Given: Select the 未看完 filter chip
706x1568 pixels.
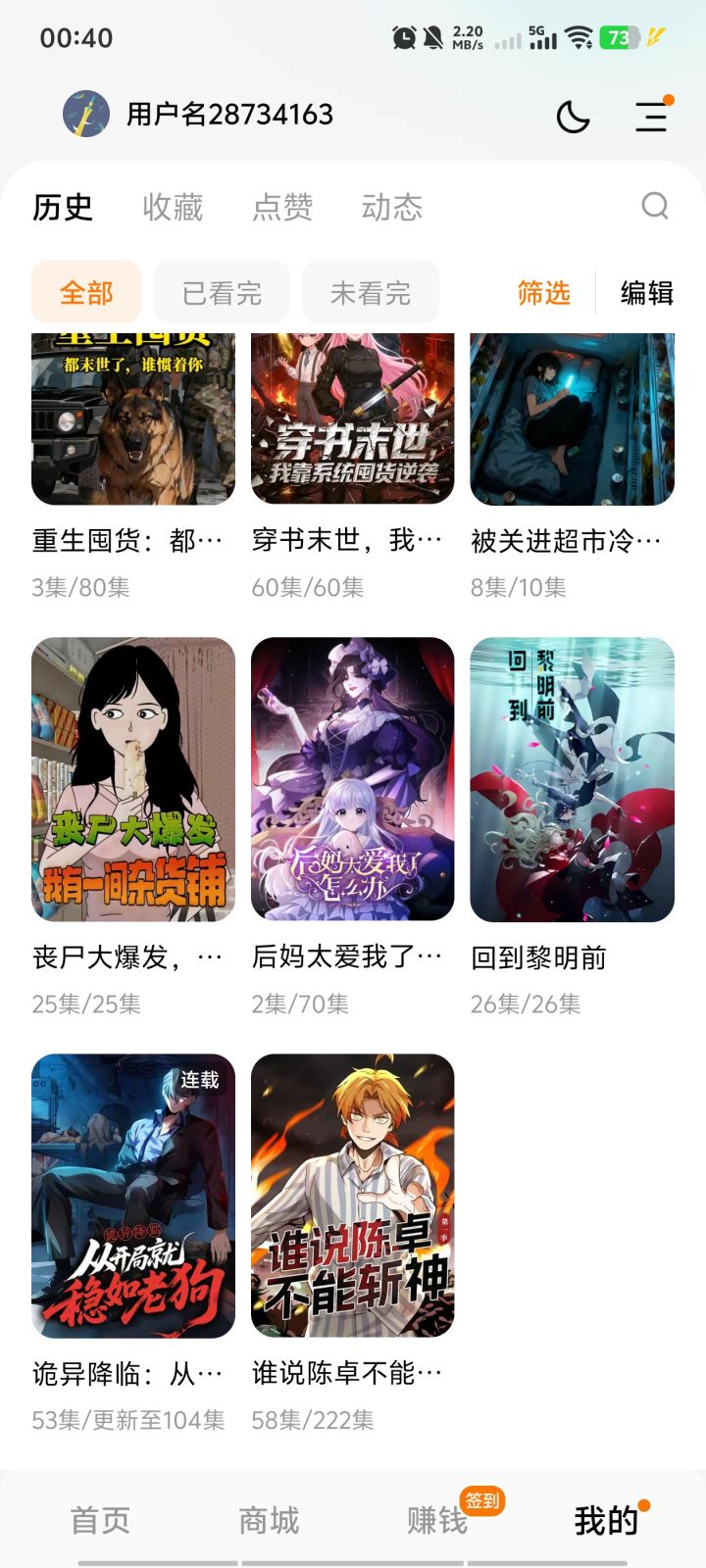Looking at the screenshot, I should click(371, 292).
